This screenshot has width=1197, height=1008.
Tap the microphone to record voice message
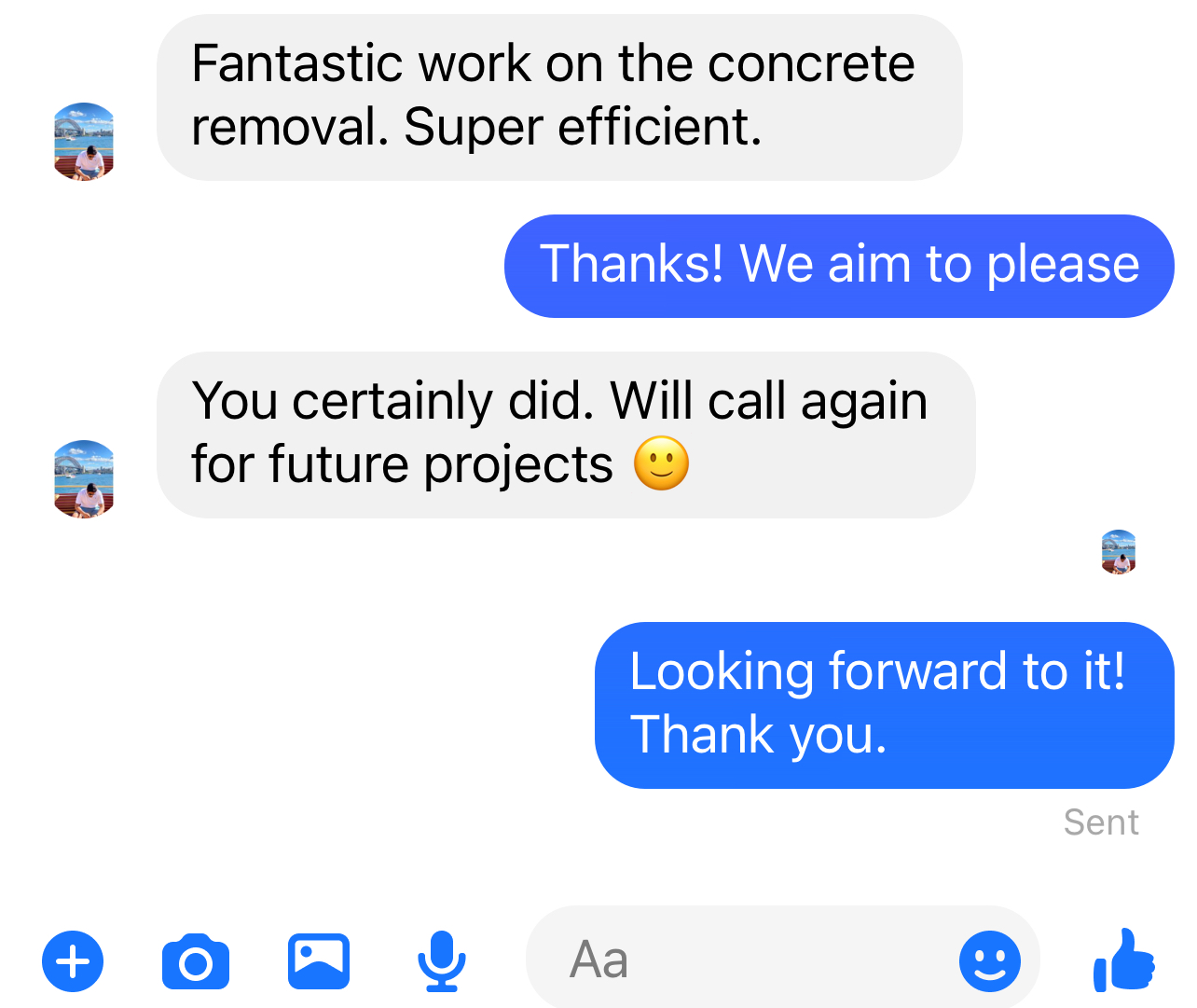[x=441, y=960]
